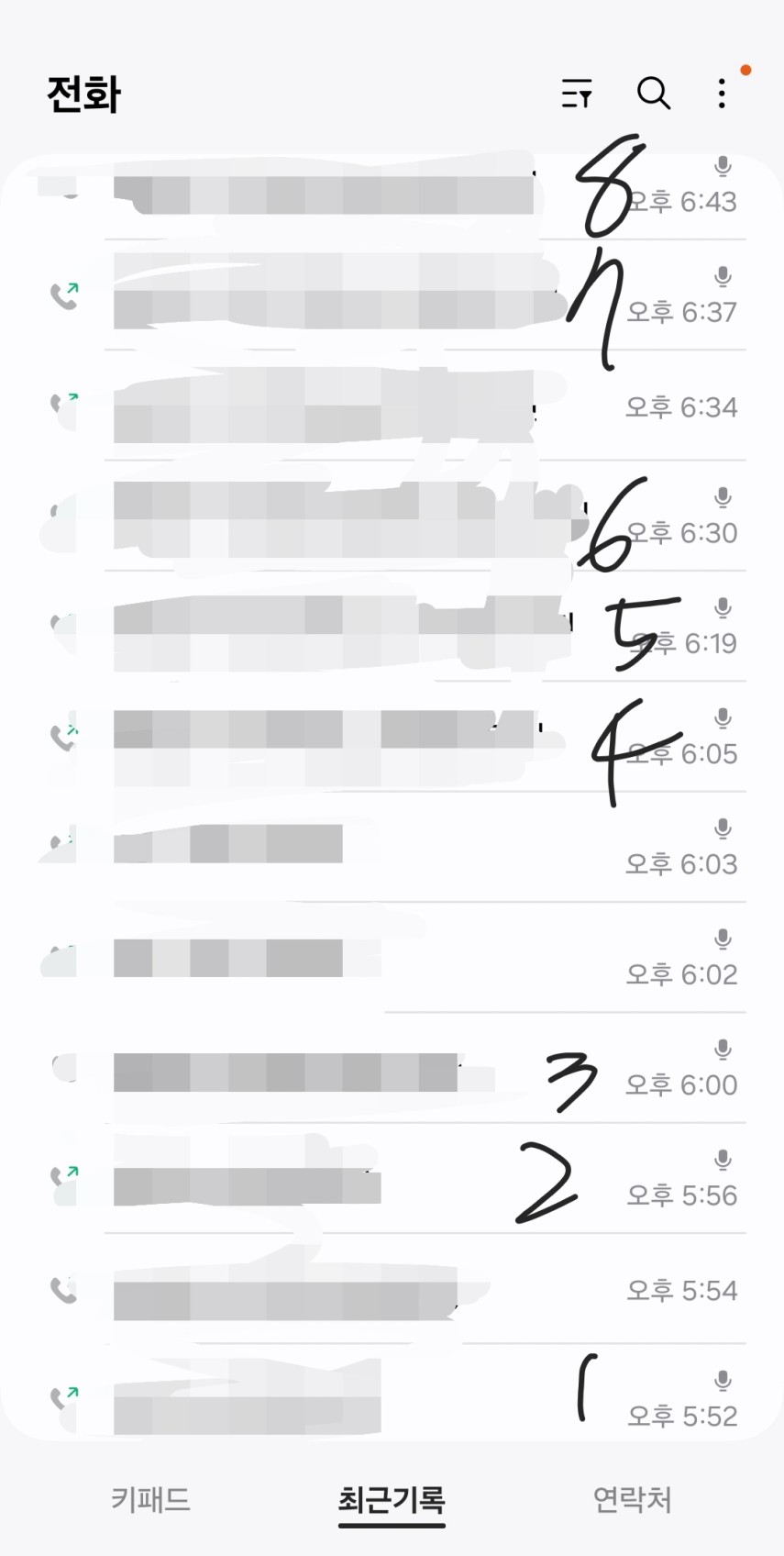Search the call history
Image resolution: width=784 pixels, height=1556 pixels.
[653, 94]
